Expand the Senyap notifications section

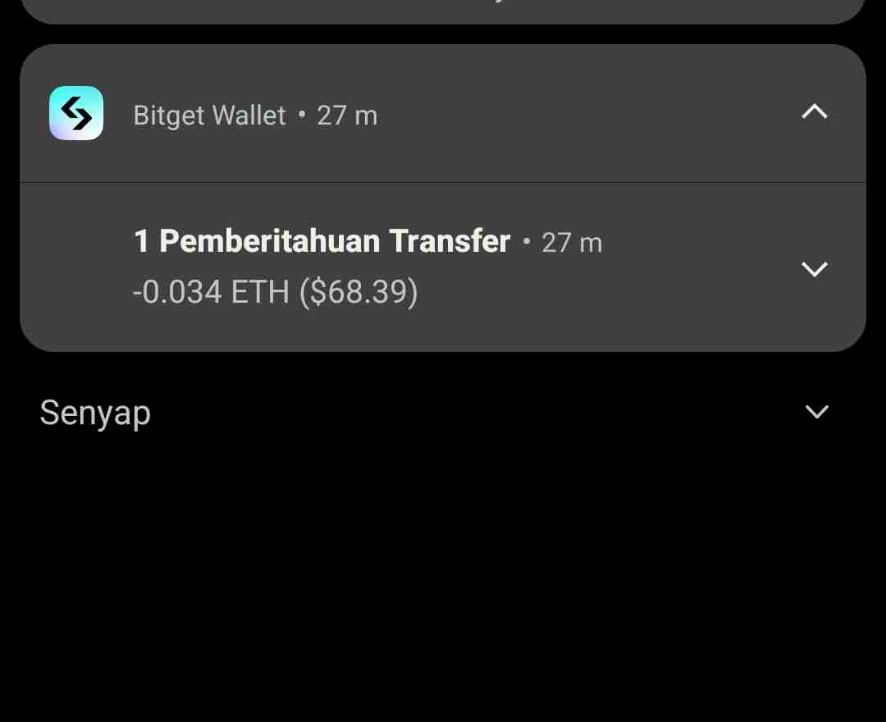[x=817, y=412]
